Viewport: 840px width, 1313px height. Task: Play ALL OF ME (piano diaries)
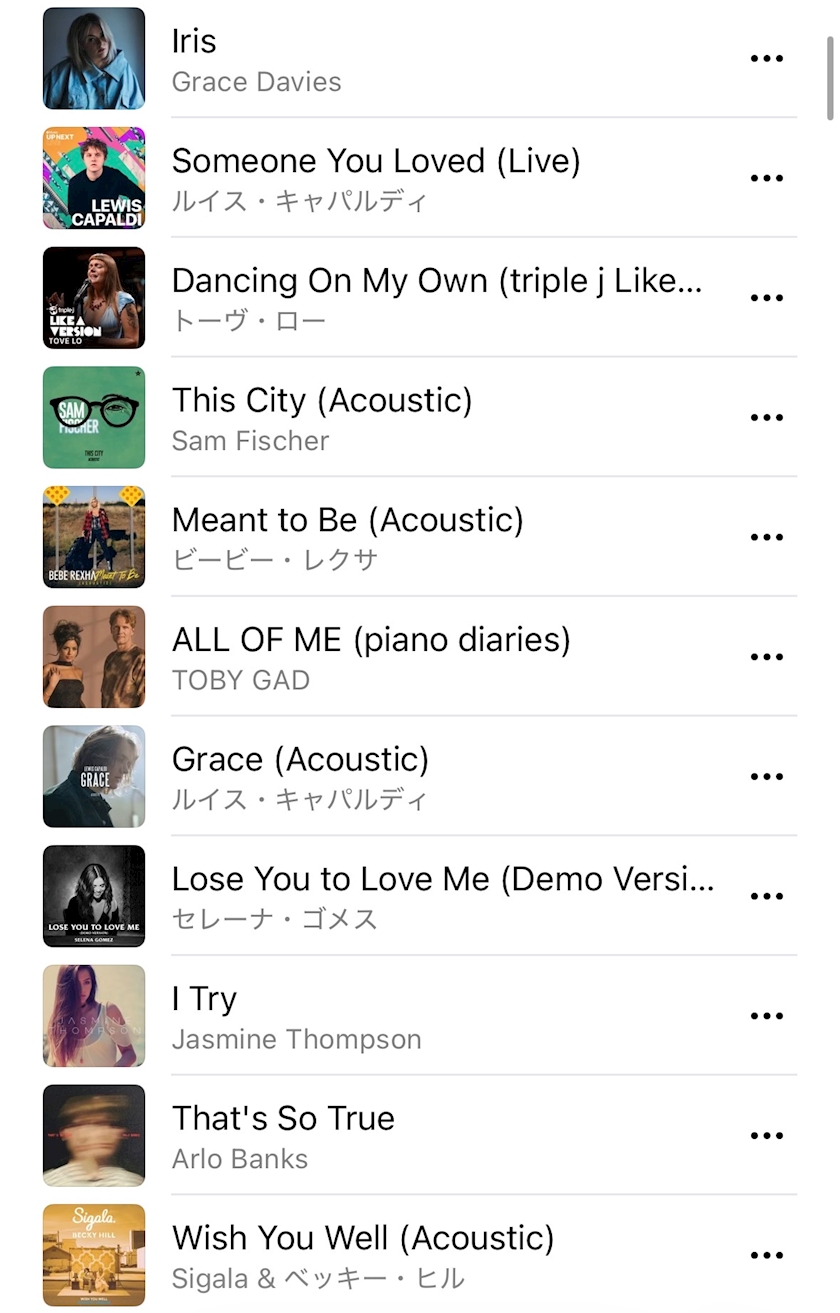(400, 657)
